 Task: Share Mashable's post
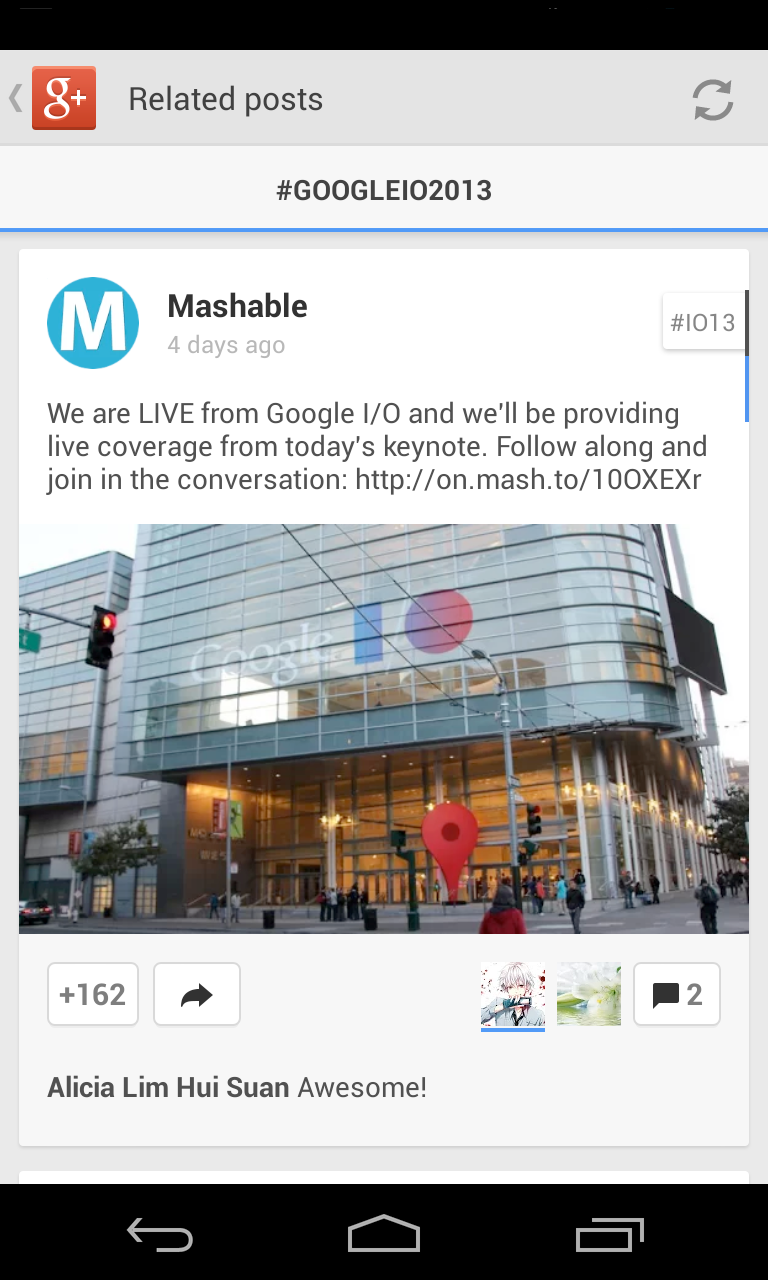point(197,994)
